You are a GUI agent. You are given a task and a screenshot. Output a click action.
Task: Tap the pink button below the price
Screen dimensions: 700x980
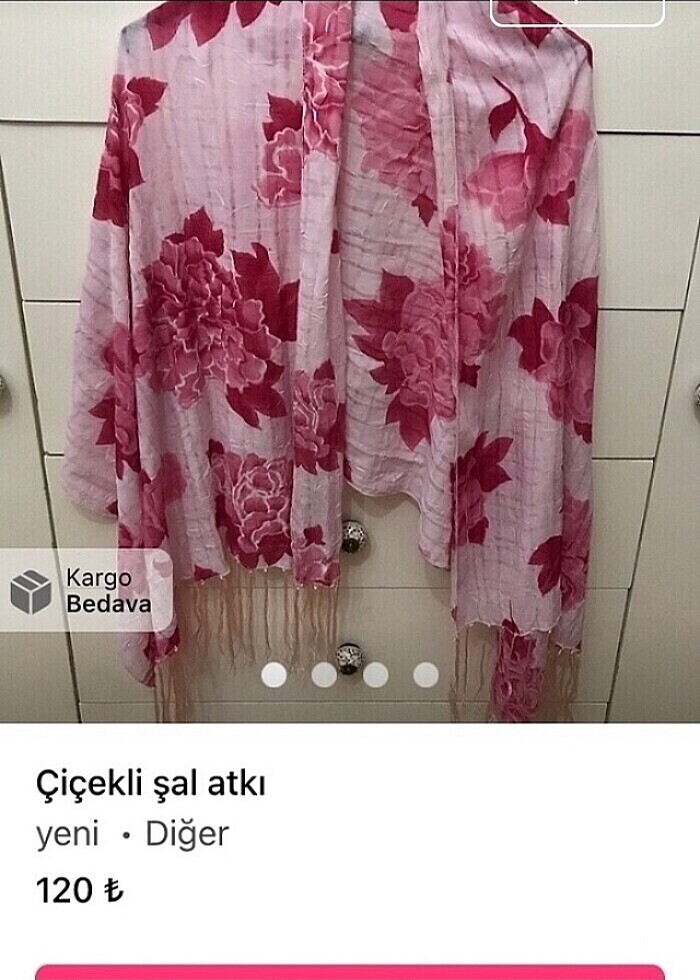click(x=350, y=972)
